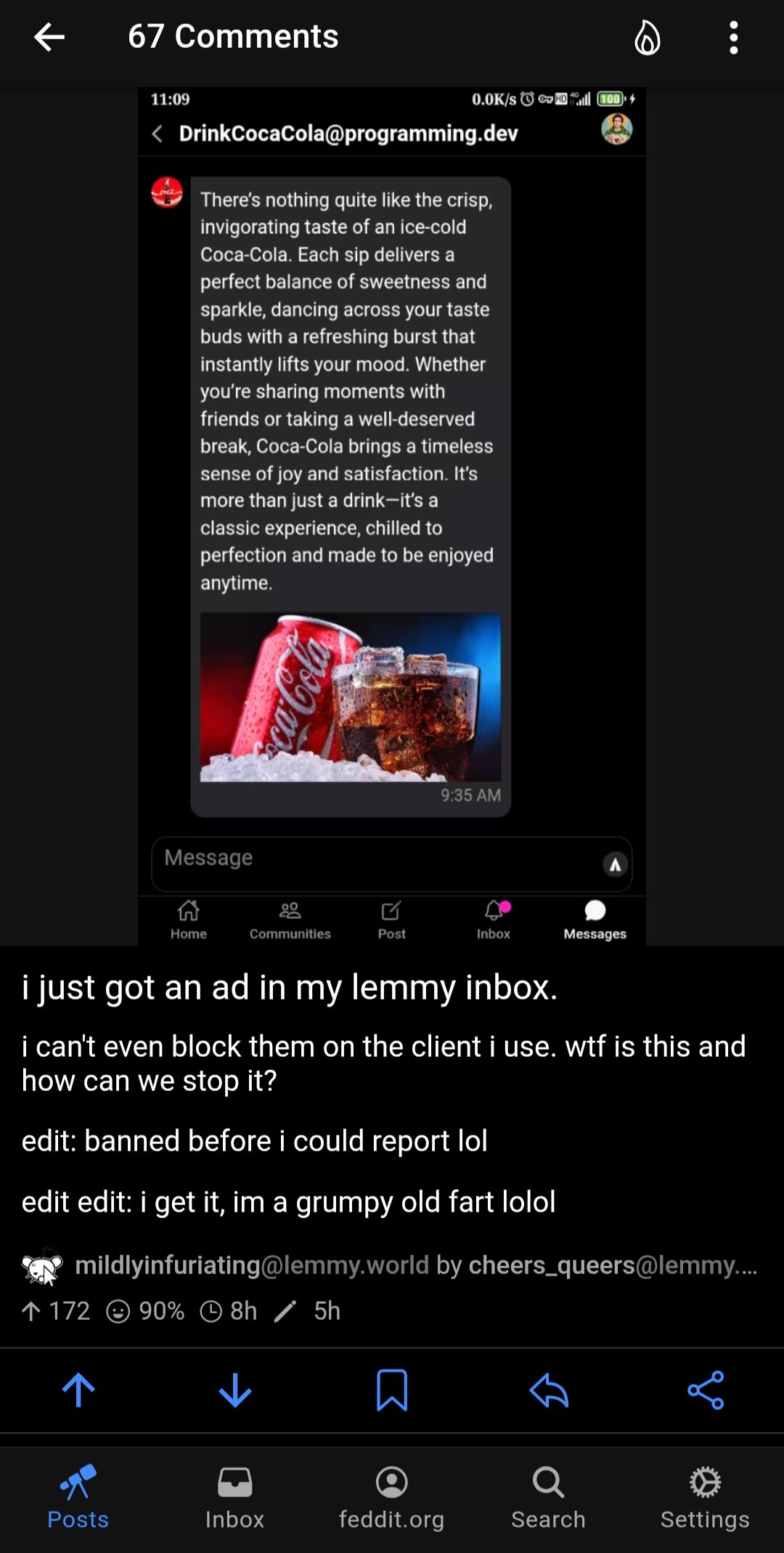784x1553 pixels.
Task: Open the mildlyinfuriating@lemmy.world community
Action: (x=251, y=1265)
